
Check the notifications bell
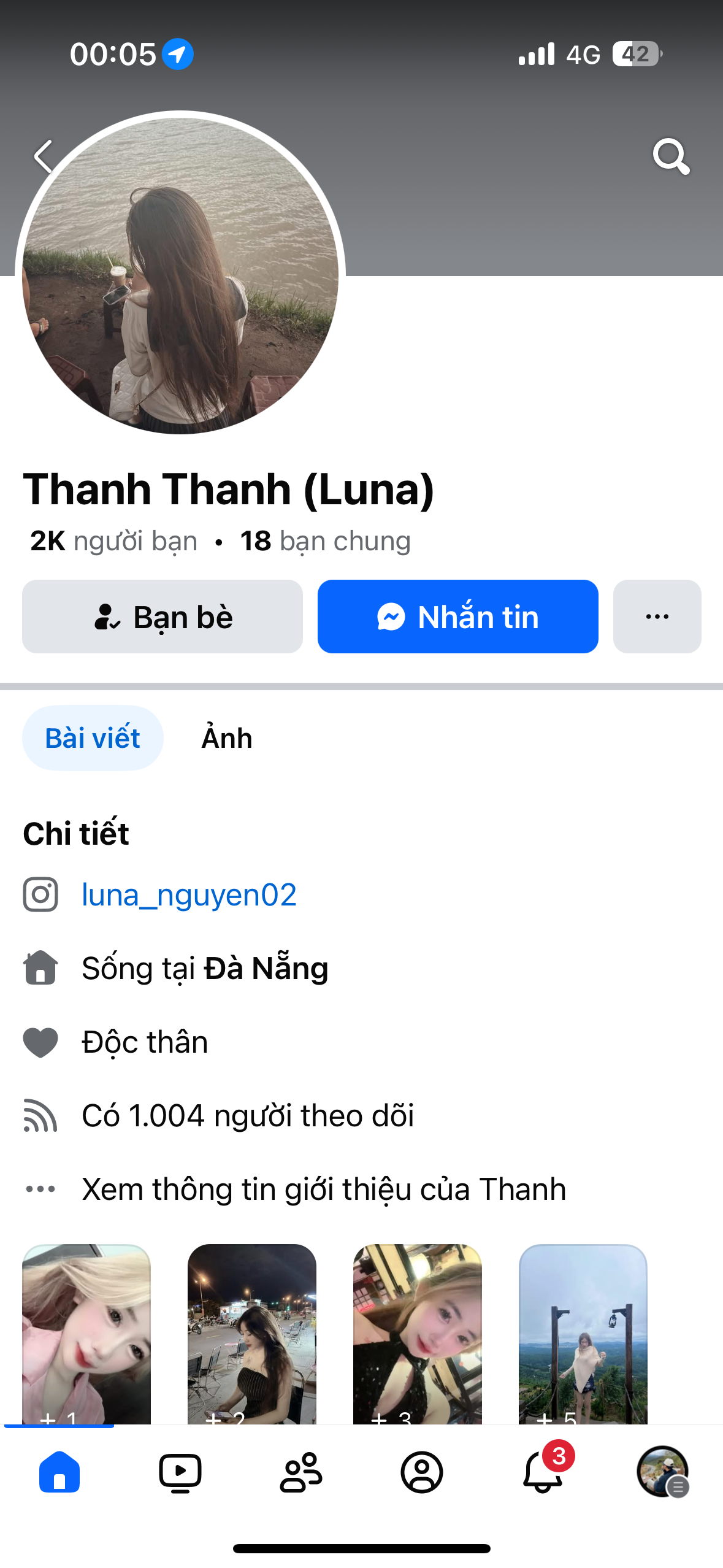[x=543, y=1471]
